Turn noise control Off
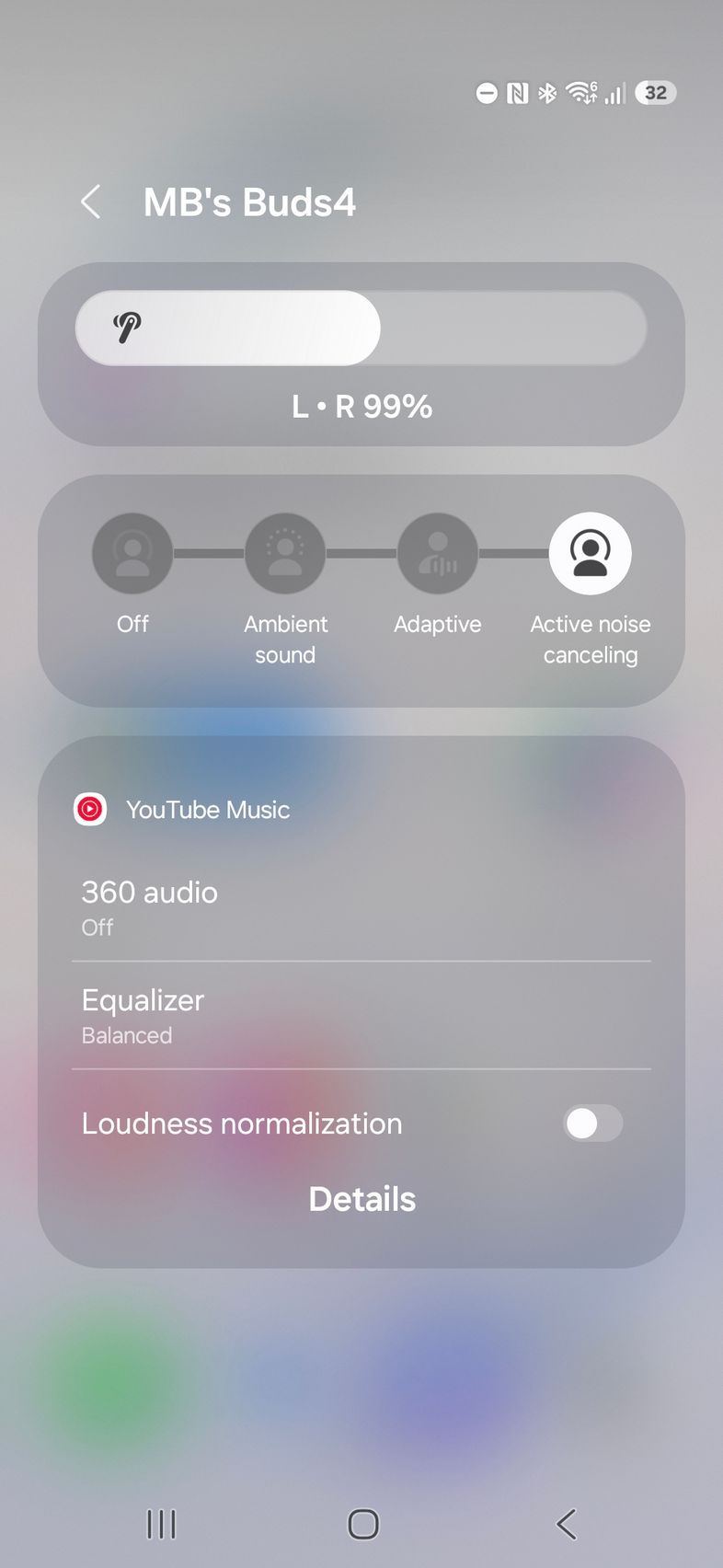The image size is (723, 1568). click(132, 554)
